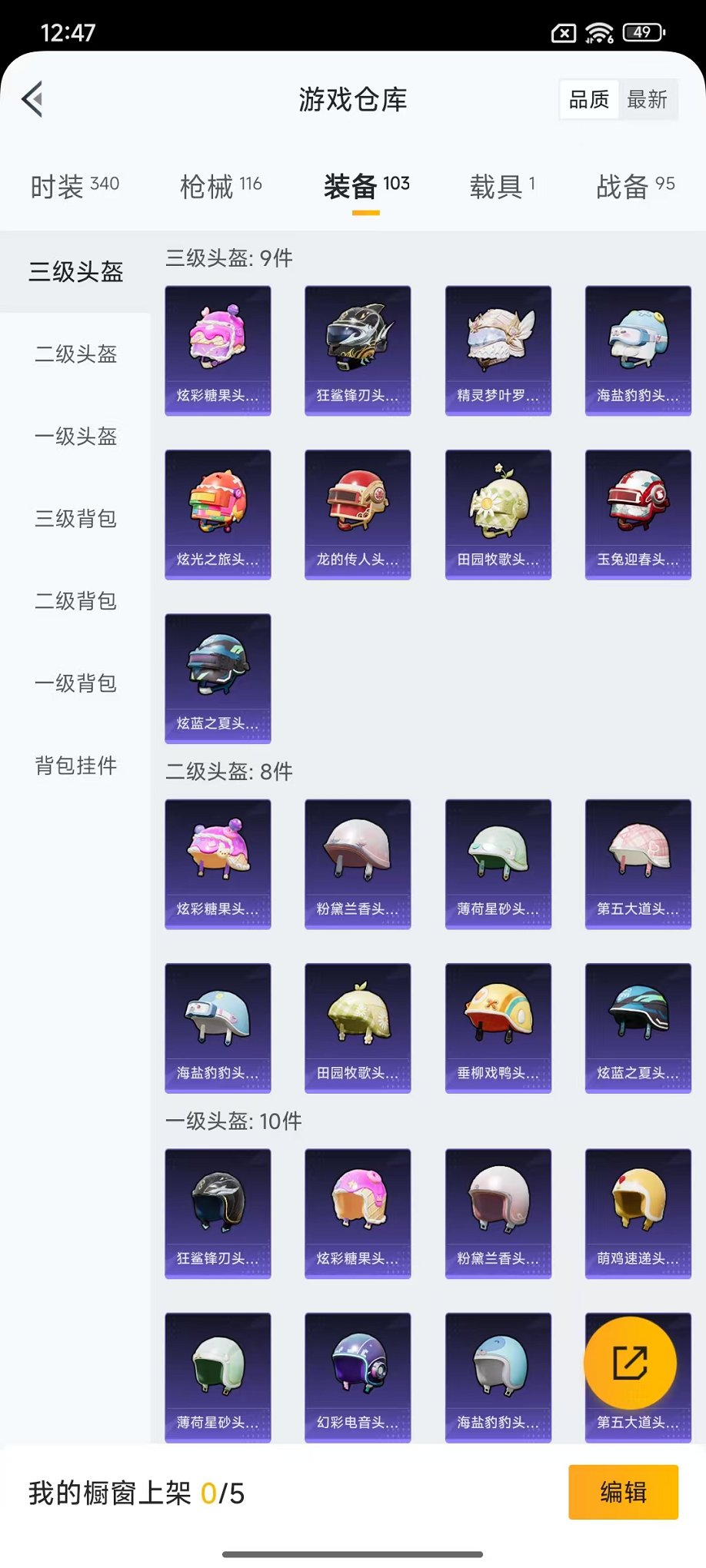Click the back arrow icon

coord(31,100)
